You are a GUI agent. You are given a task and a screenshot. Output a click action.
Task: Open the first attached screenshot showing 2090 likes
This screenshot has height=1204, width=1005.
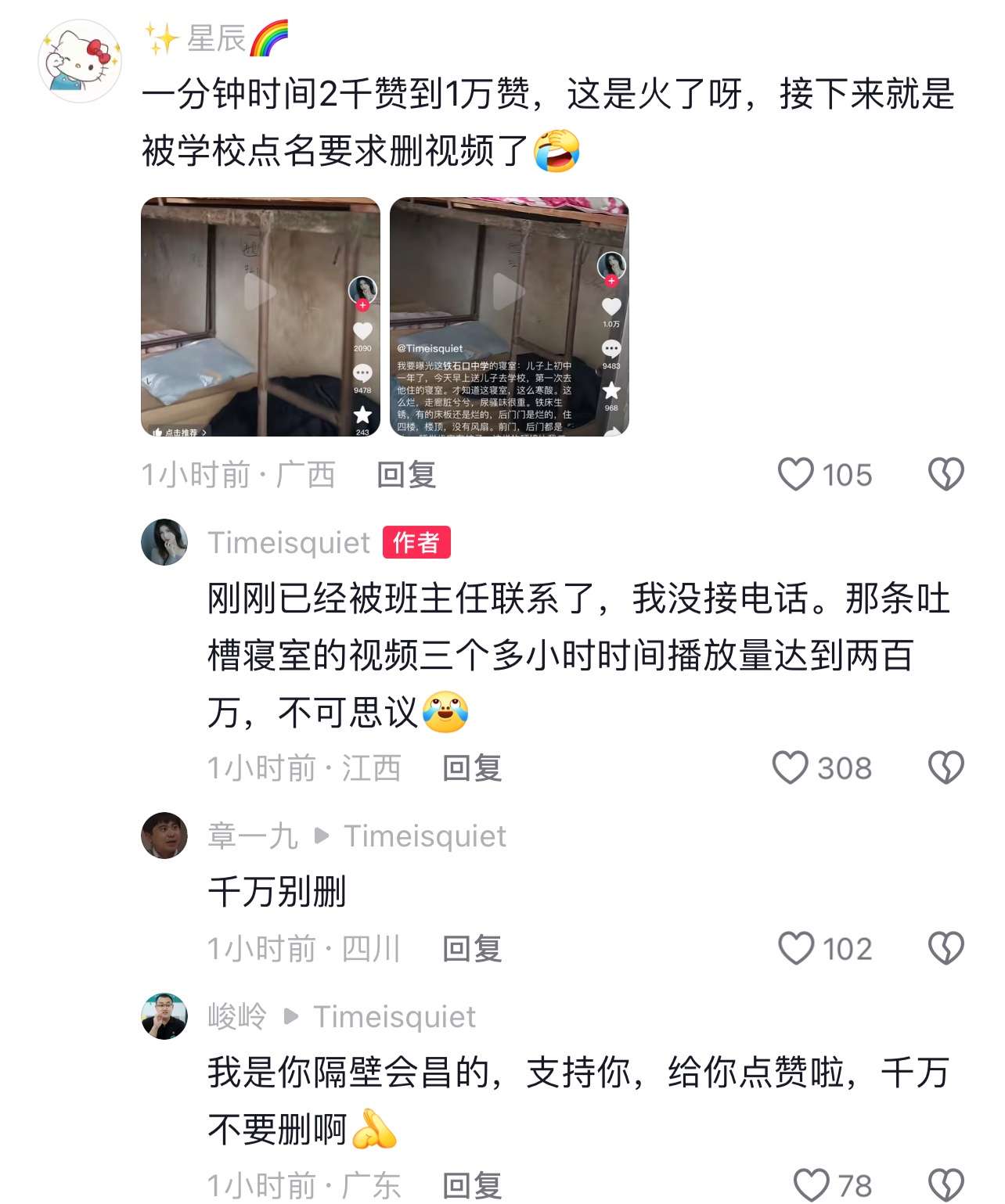(260, 317)
